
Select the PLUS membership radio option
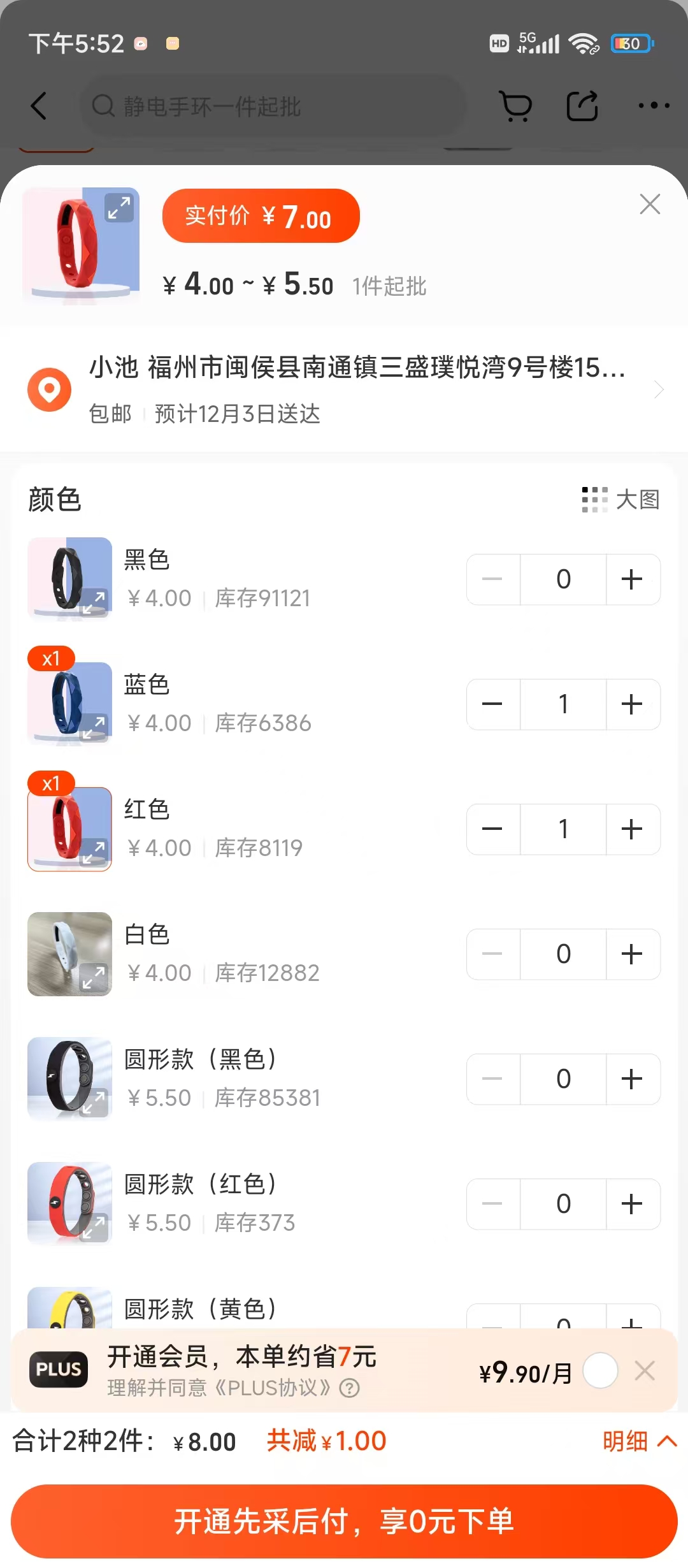(601, 1370)
